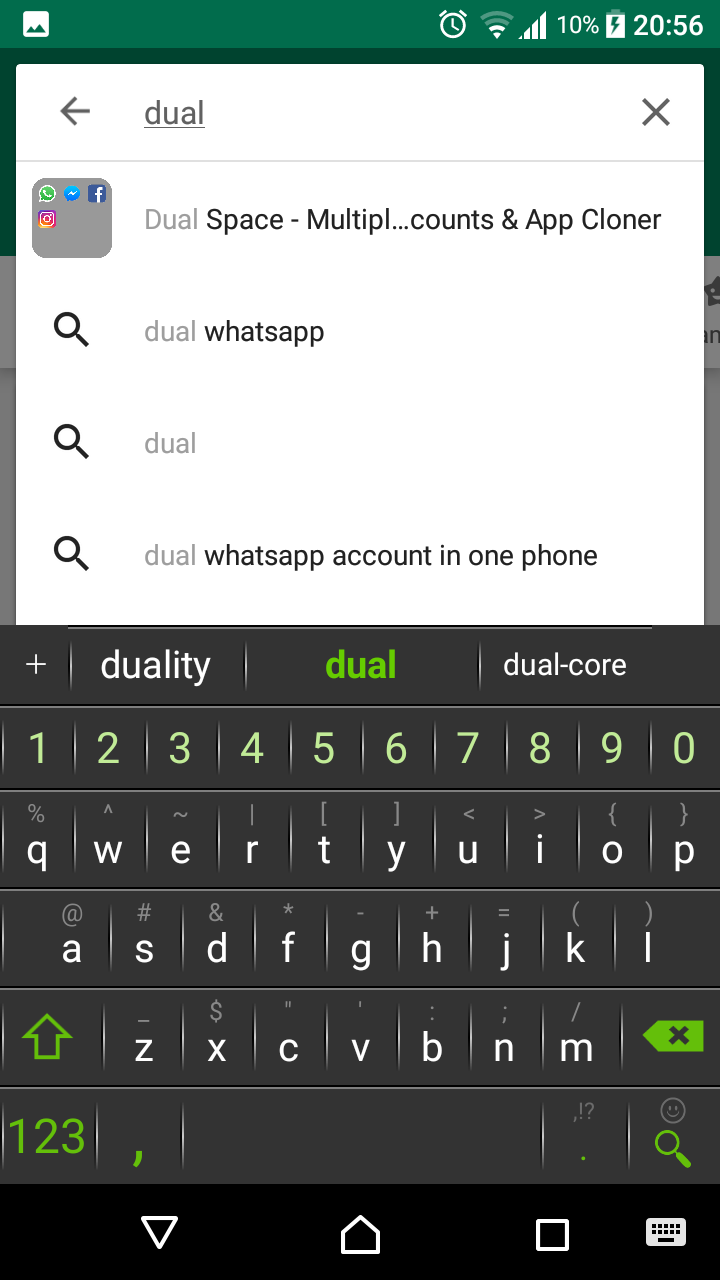Tap the plus icon beside word suggestions
The width and height of the screenshot is (720, 1280).
click(36, 665)
